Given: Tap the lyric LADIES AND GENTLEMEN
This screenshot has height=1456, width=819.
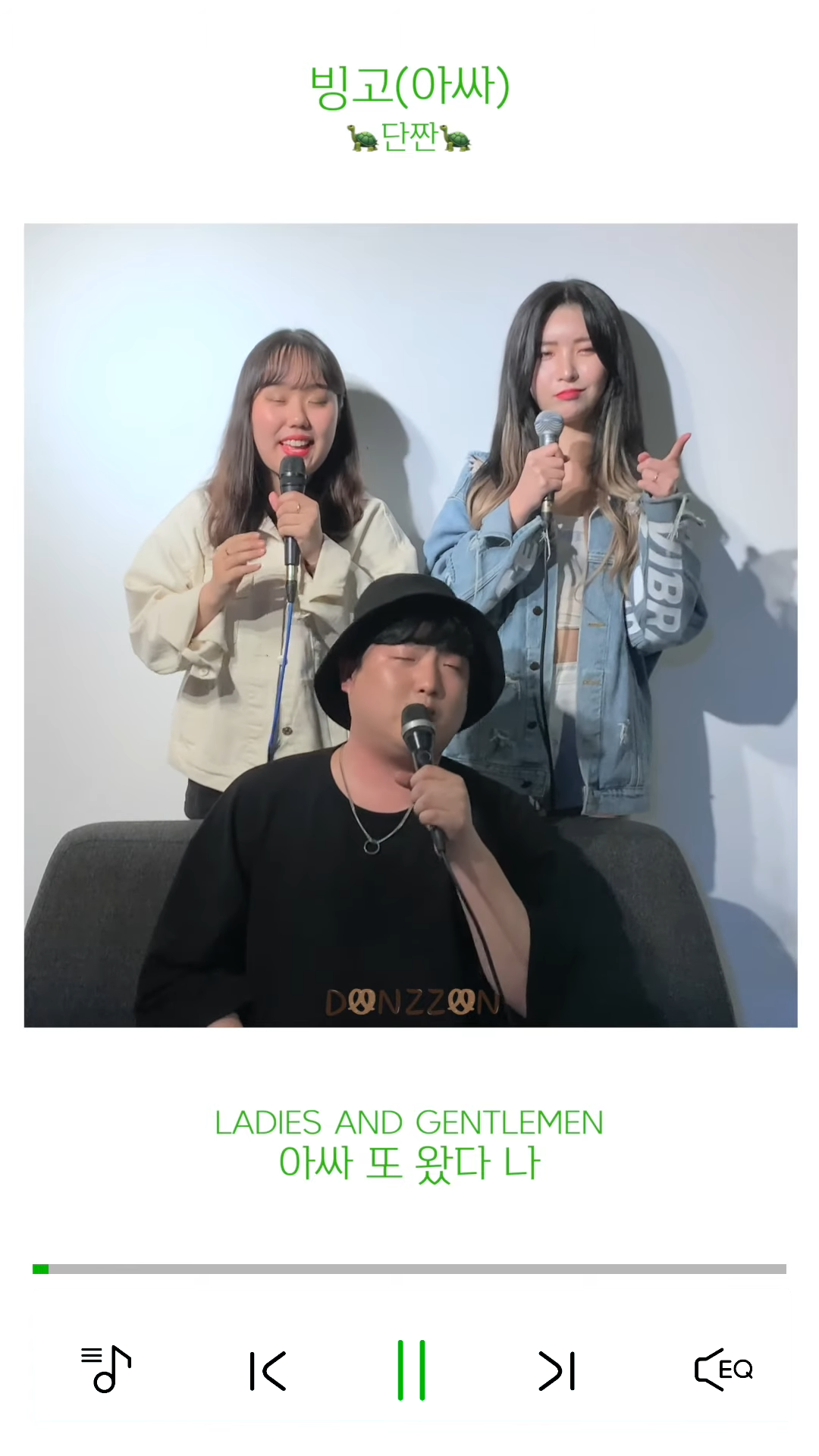Looking at the screenshot, I should coord(409,1122).
